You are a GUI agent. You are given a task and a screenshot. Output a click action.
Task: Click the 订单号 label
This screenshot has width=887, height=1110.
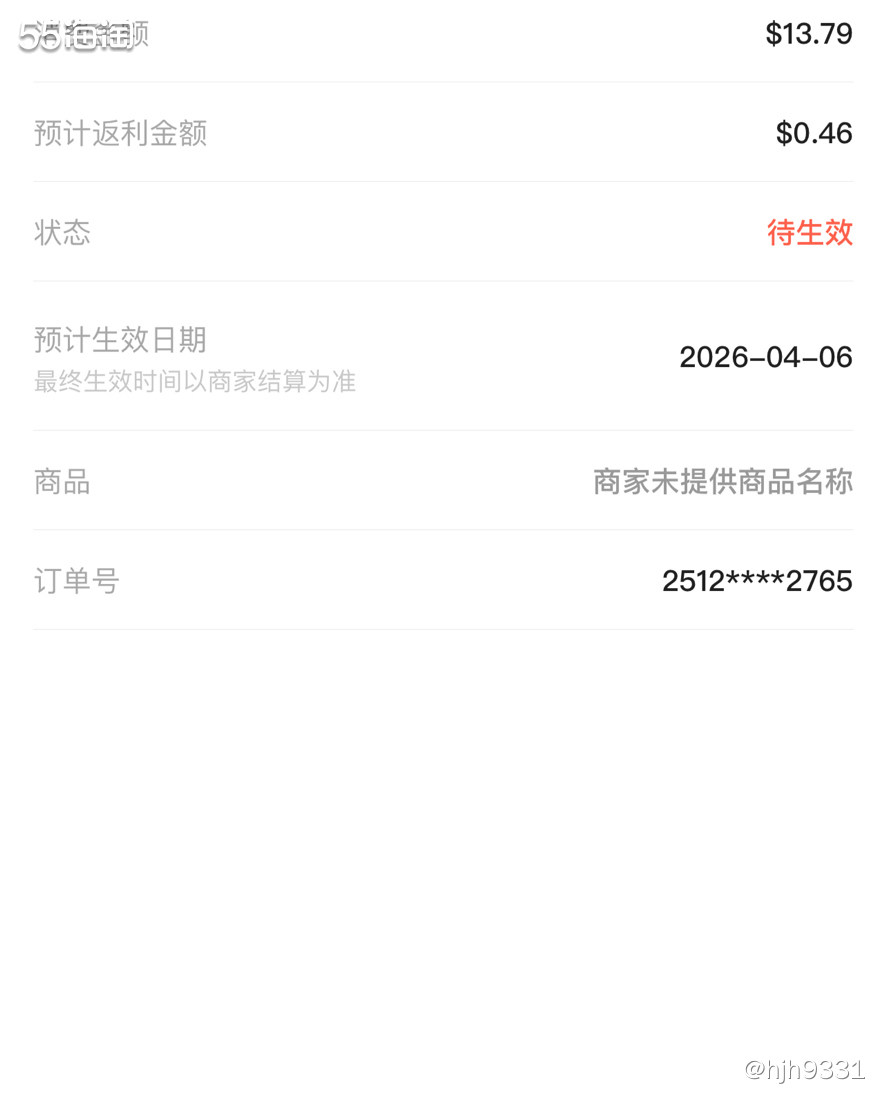click(75, 580)
